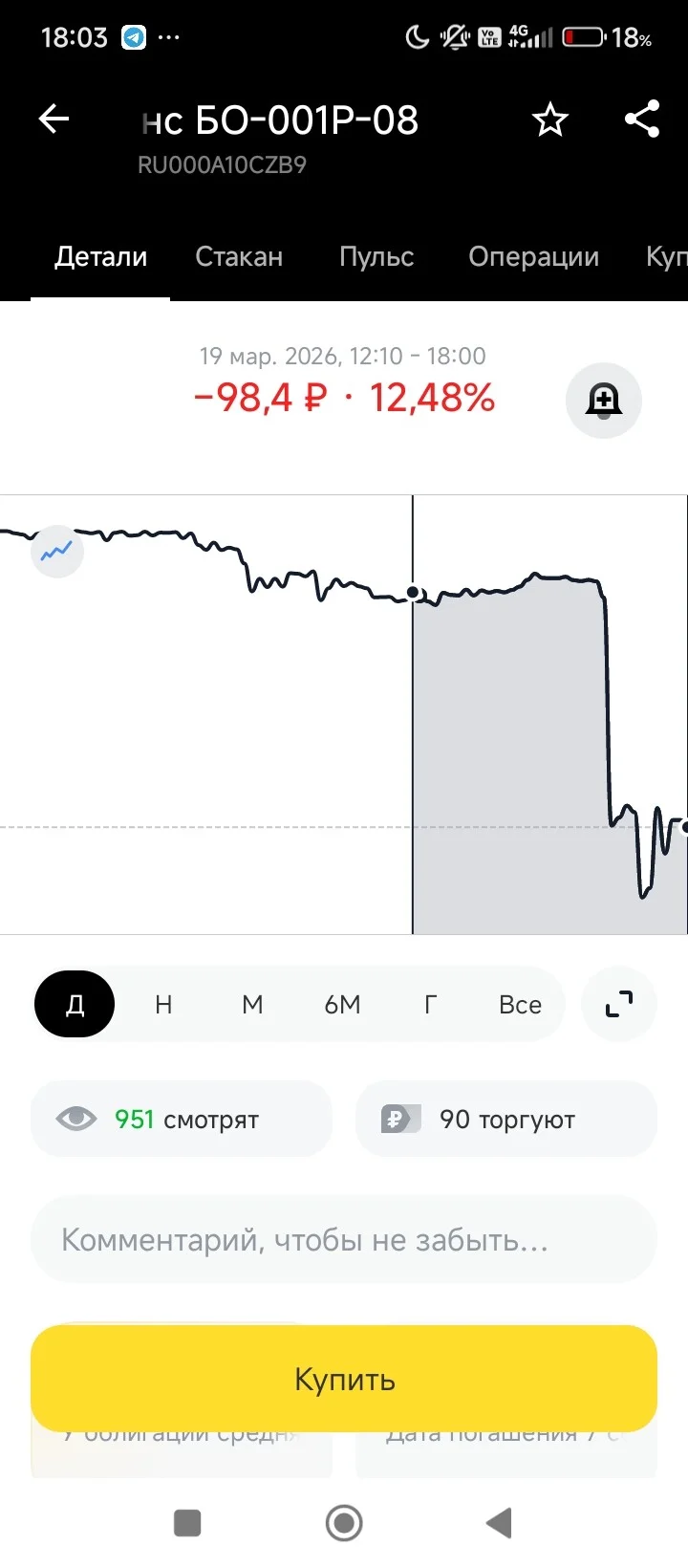The height and width of the screenshot is (1568, 688).
Task: Select the Детали tab
Action: pyautogui.click(x=100, y=256)
